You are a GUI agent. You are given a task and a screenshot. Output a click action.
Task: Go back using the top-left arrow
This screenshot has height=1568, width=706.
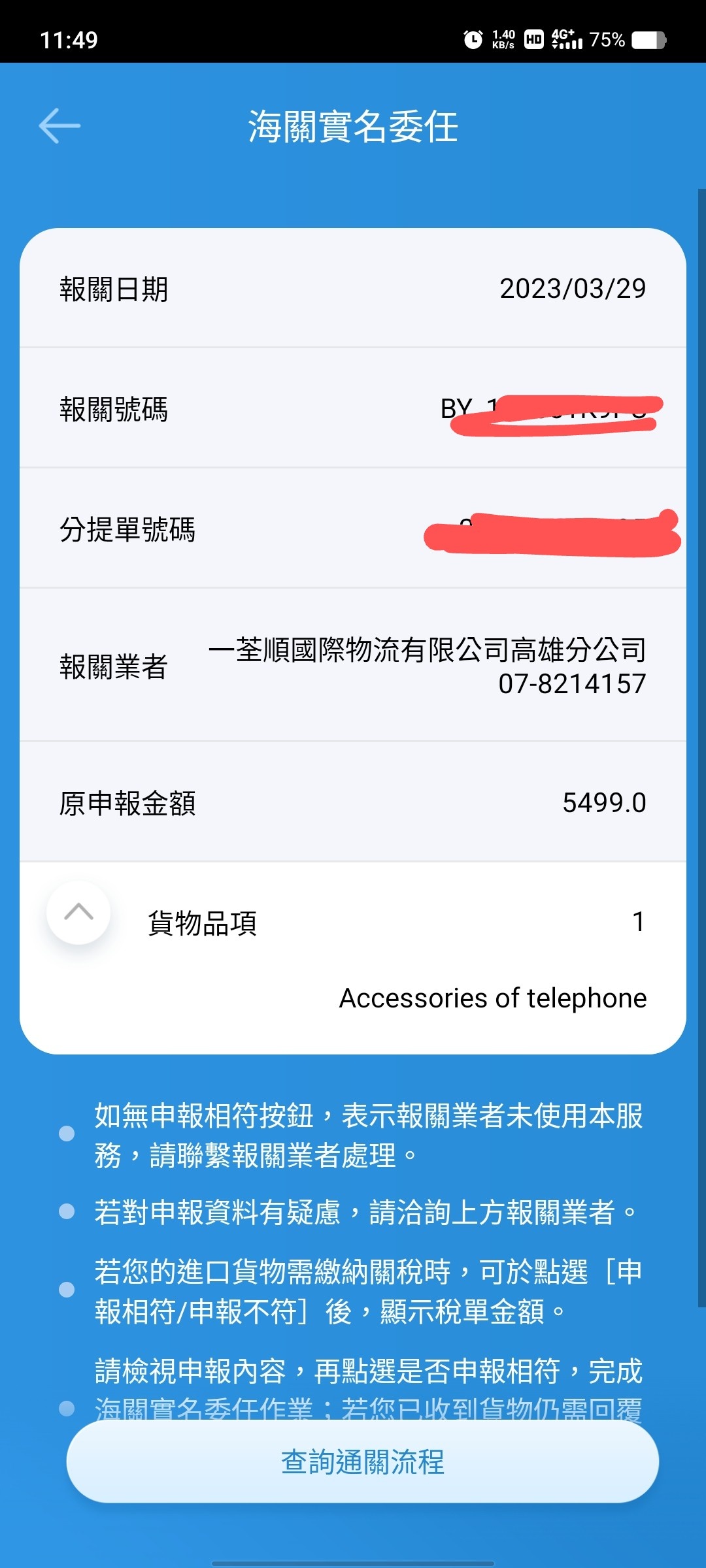tap(59, 125)
